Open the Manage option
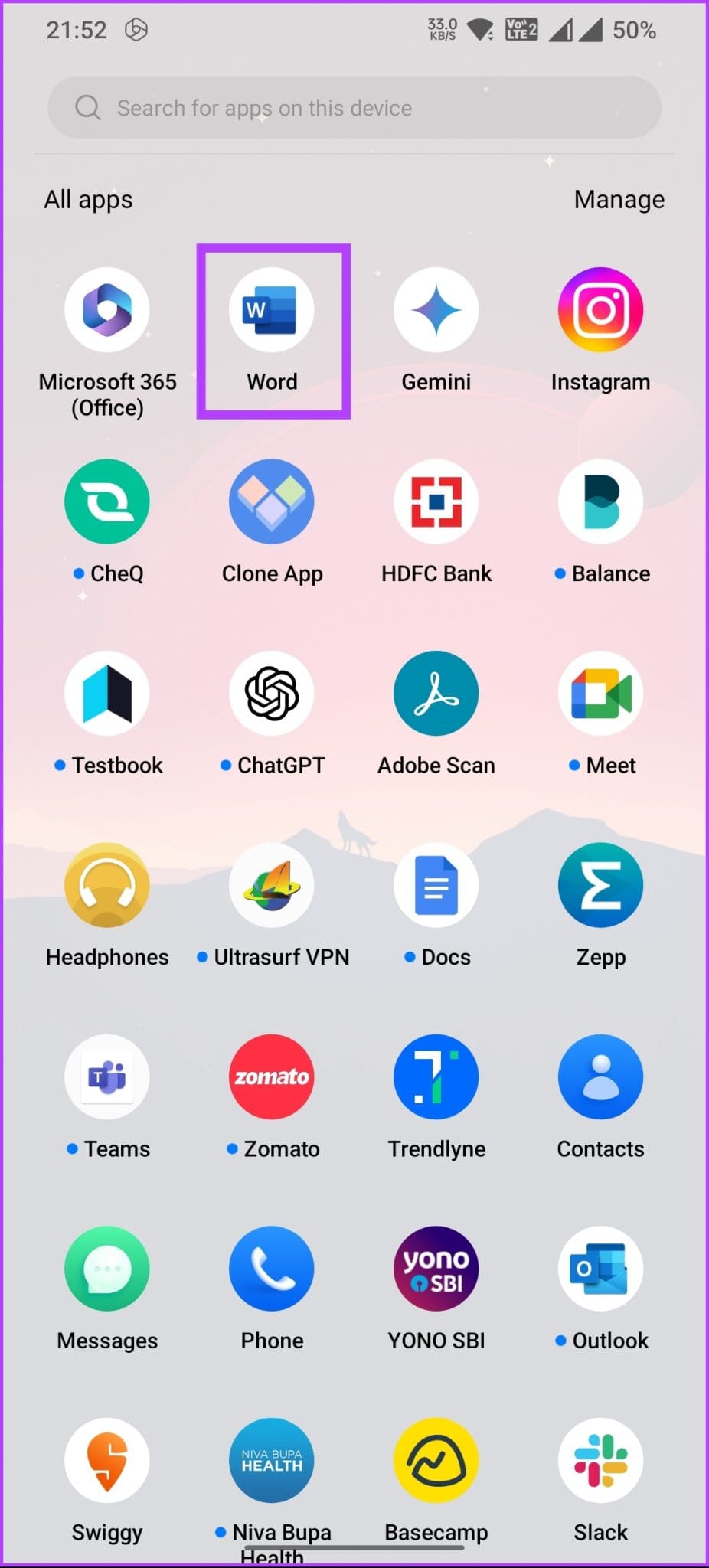Image resolution: width=709 pixels, height=1568 pixels. tap(619, 199)
